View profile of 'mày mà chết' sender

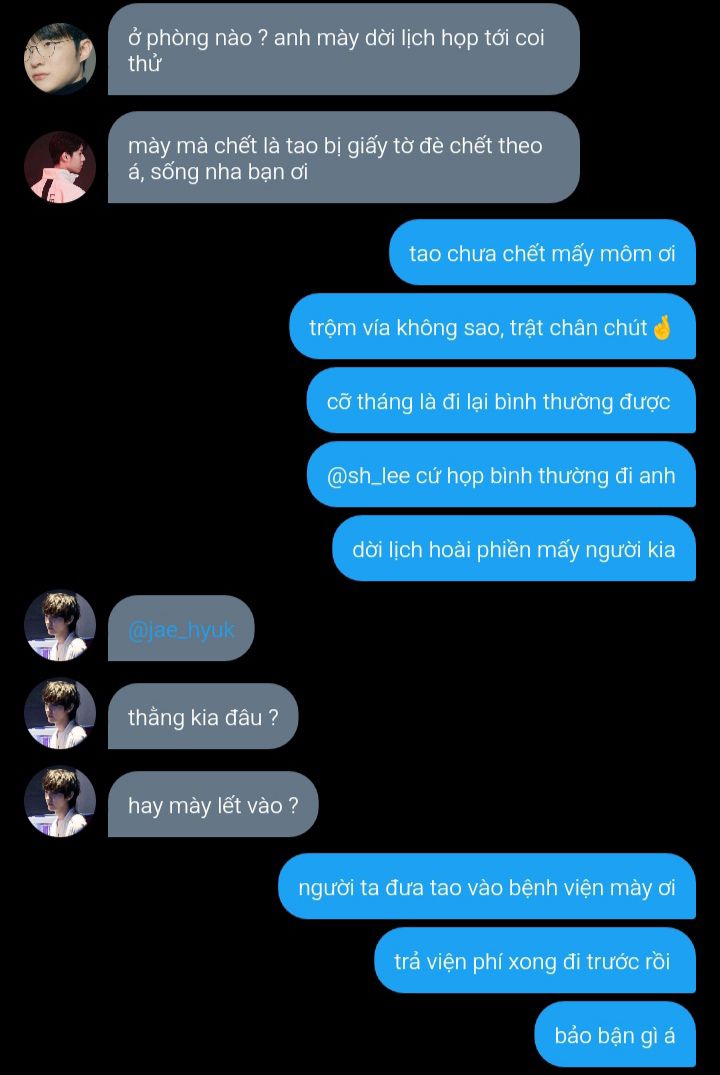pos(59,167)
